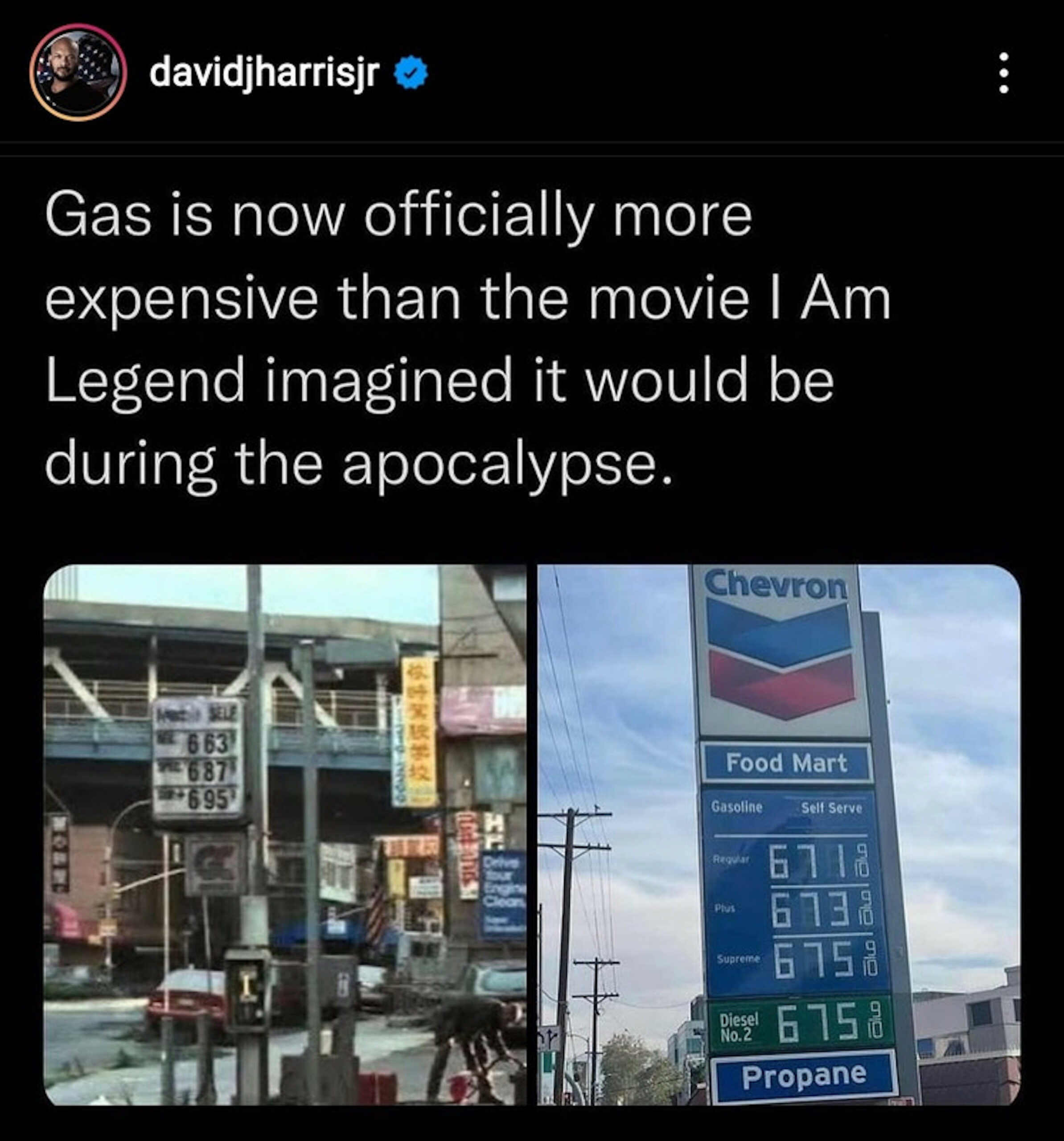Open davidjharrisjr's profile via the username

[x=264, y=74]
